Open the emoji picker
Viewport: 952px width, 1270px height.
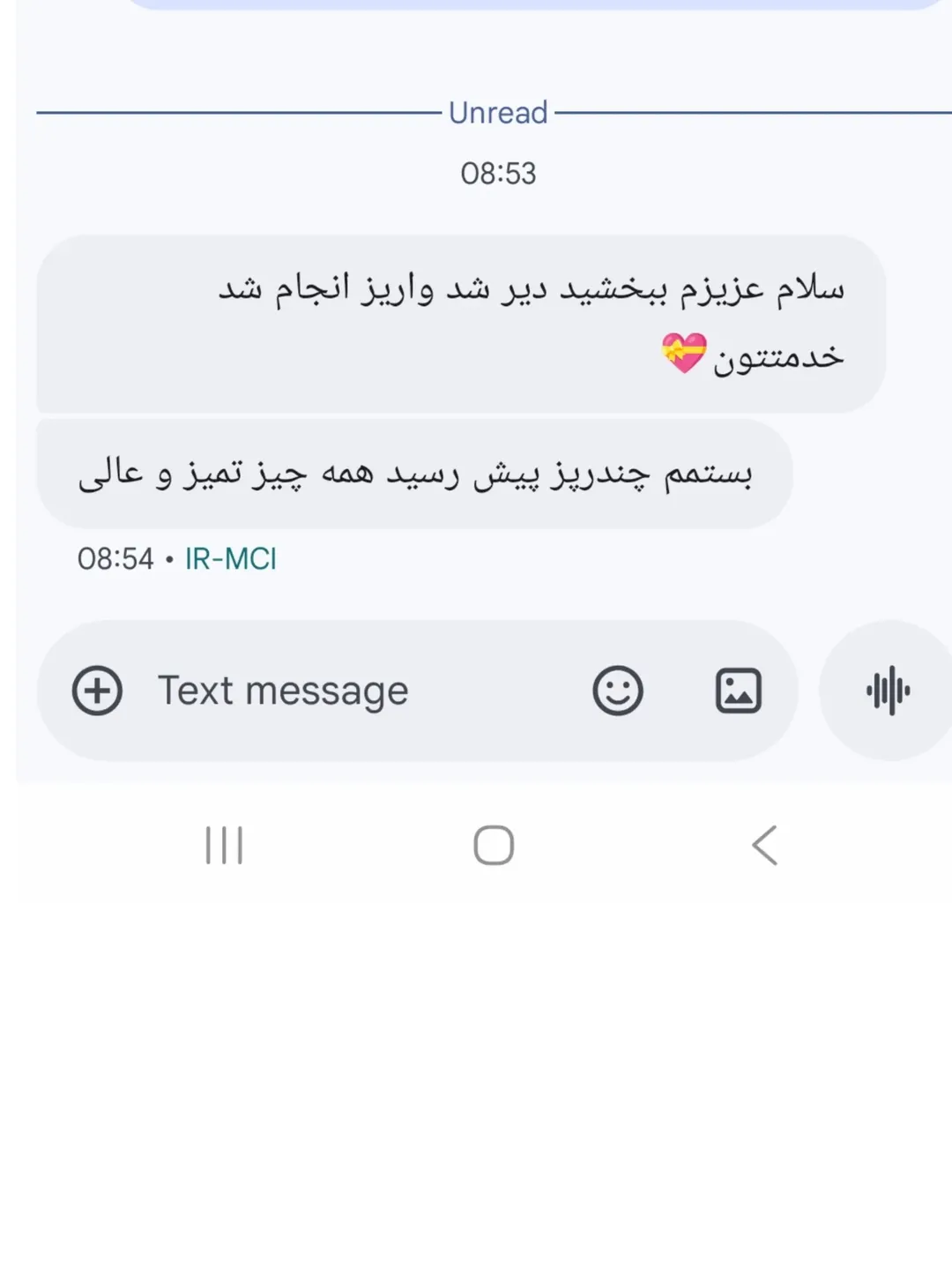[617, 691]
